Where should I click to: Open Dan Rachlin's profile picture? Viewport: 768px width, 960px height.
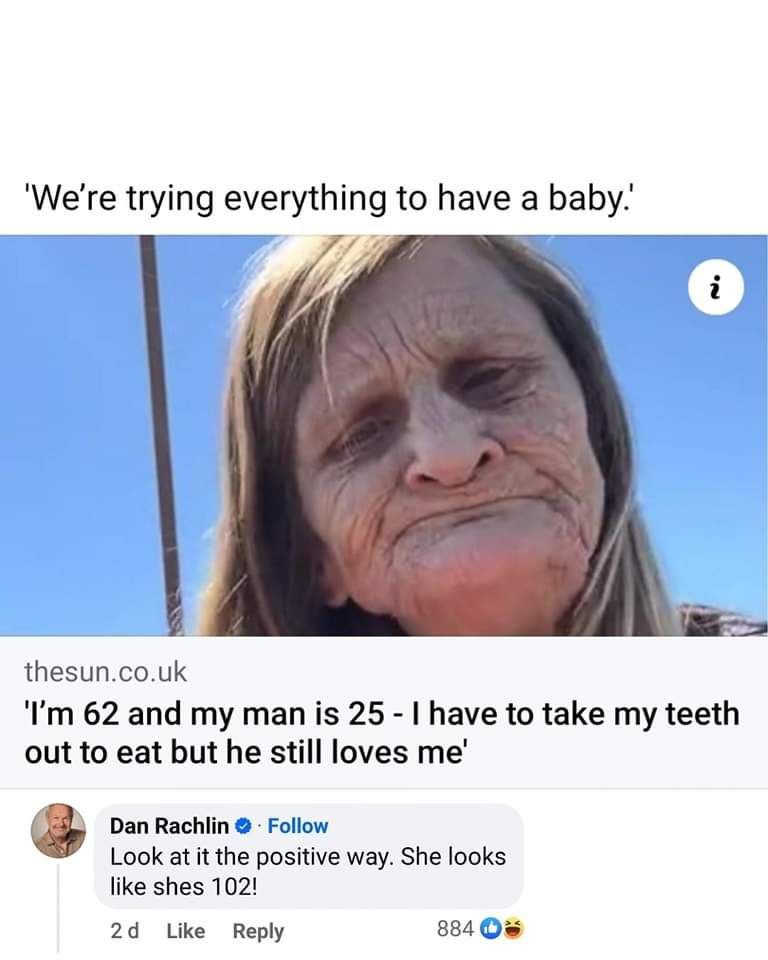pyautogui.click(x=58, y=832)
